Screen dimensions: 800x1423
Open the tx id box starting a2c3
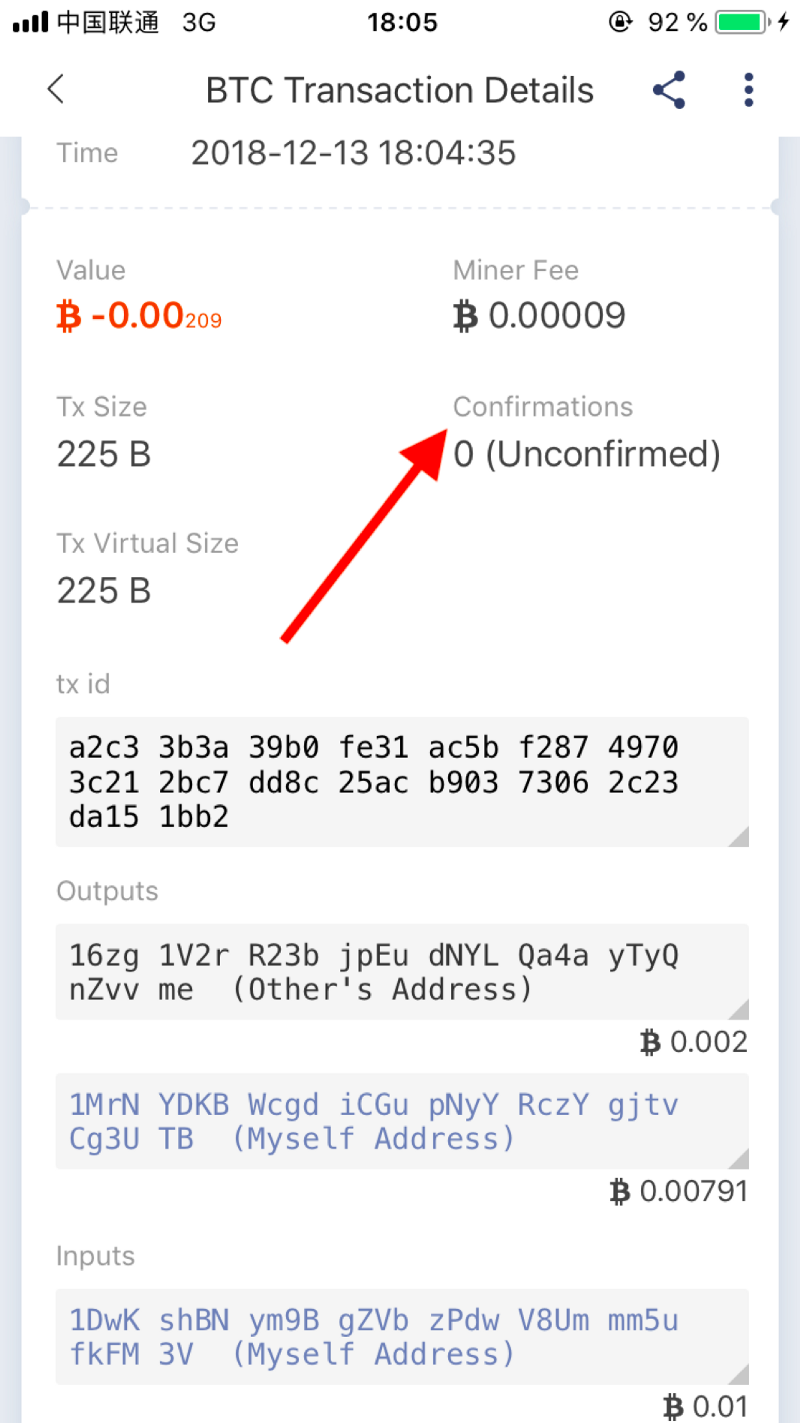402,782
